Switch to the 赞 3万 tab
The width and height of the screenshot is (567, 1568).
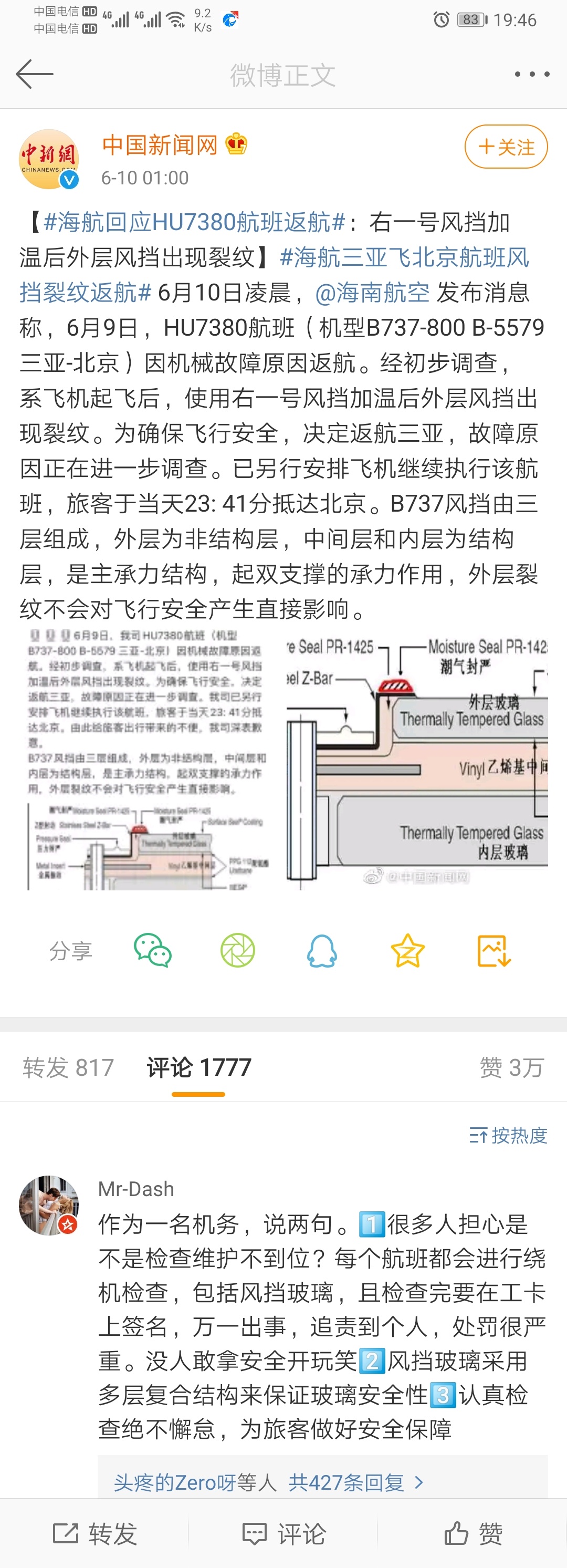(x=511, y=1067)
